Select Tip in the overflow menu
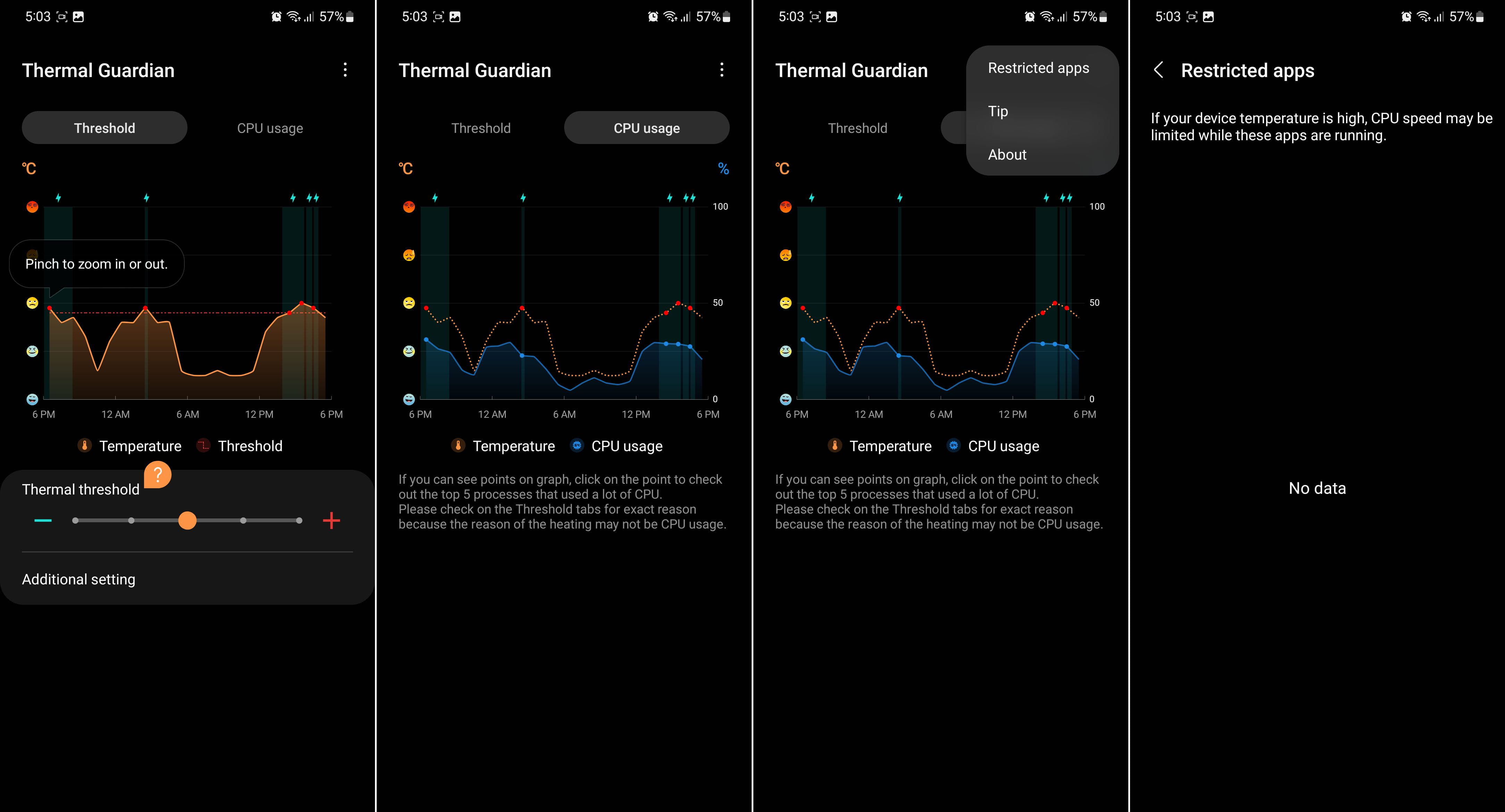Viewport: 1505px width, 812px height. point(998,111)
